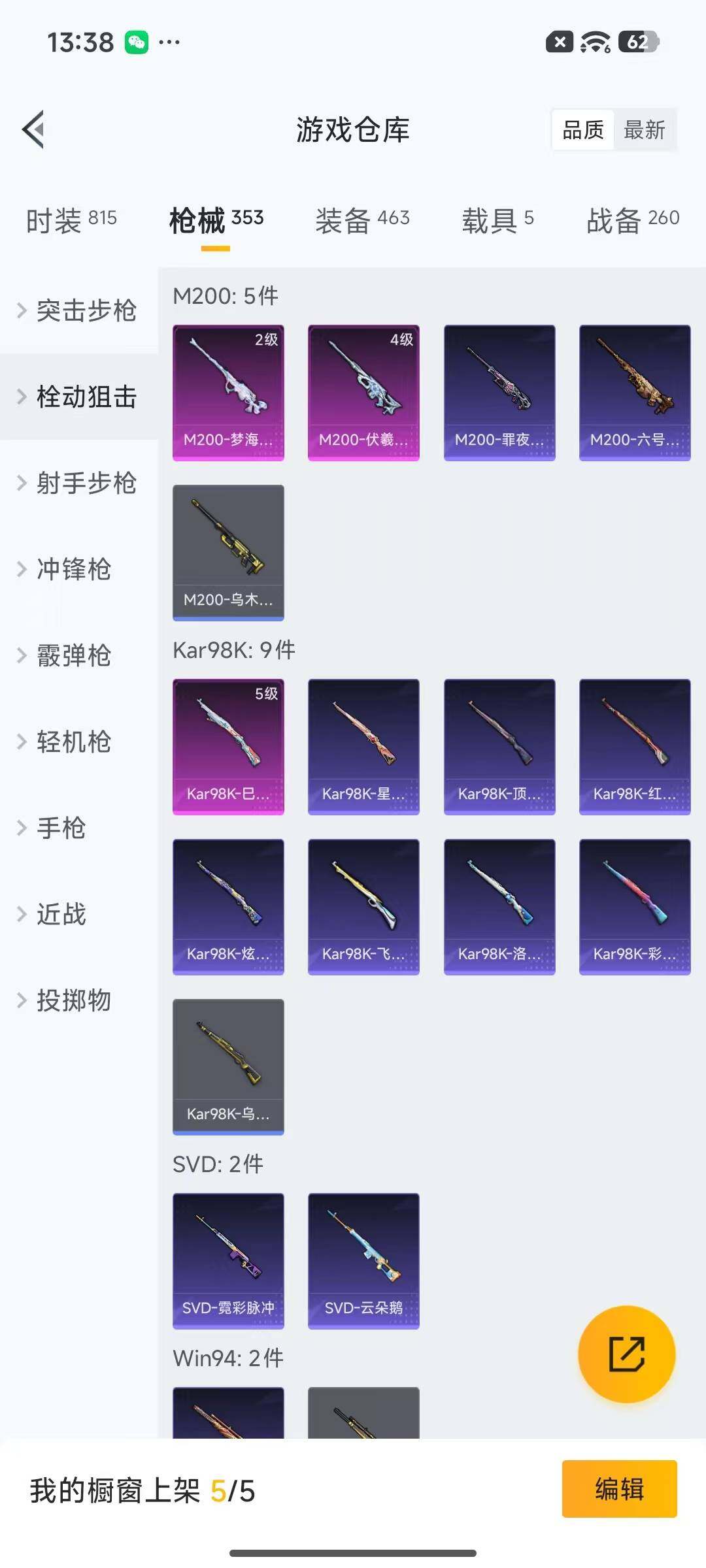Switch sorting to 最新 (newest)
Viewport: 706px width, 1568px height.
(644, 130)
